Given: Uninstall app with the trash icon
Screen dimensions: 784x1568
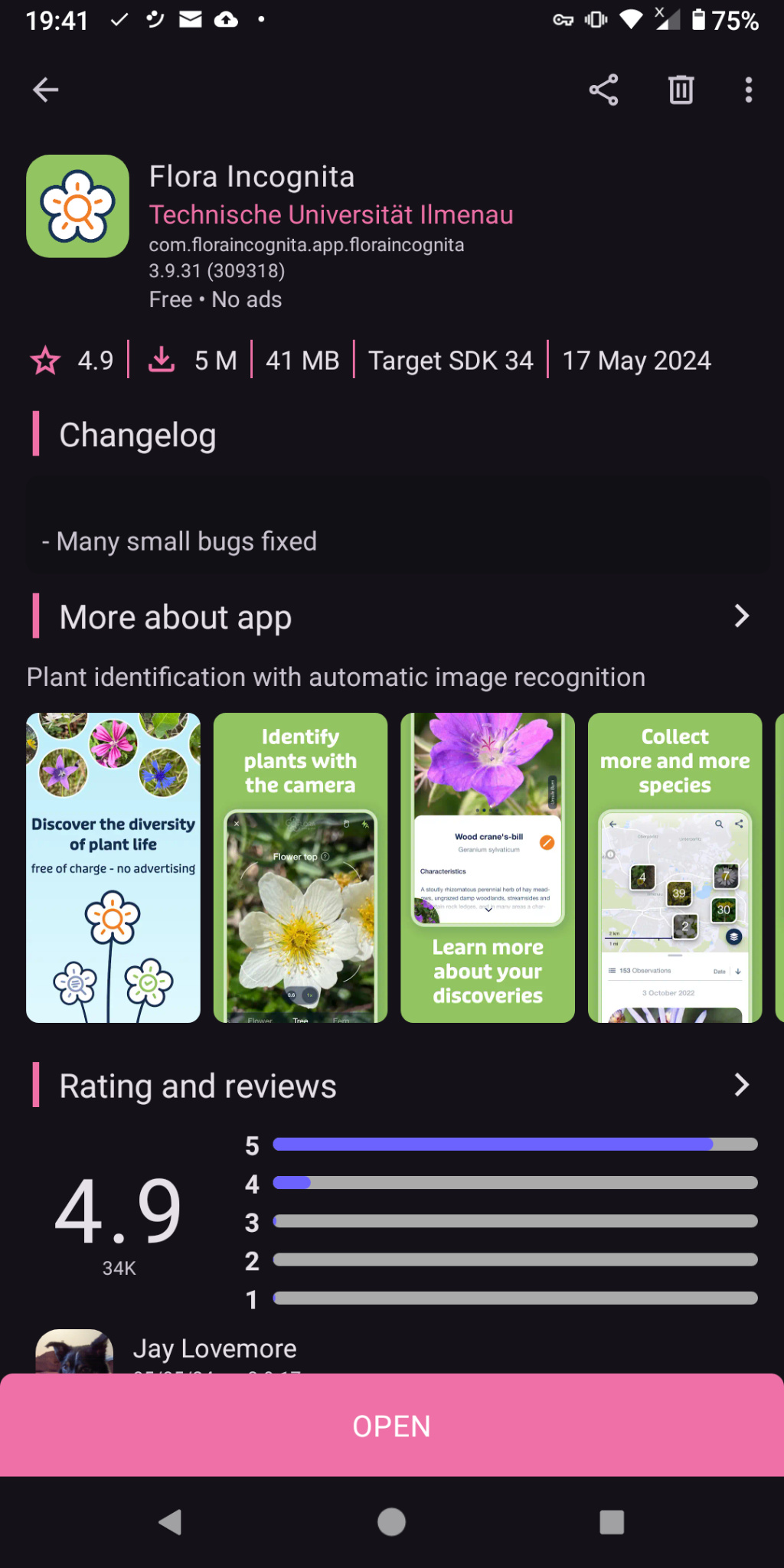Looking at the screenshot, I should (x=681, y=90).
